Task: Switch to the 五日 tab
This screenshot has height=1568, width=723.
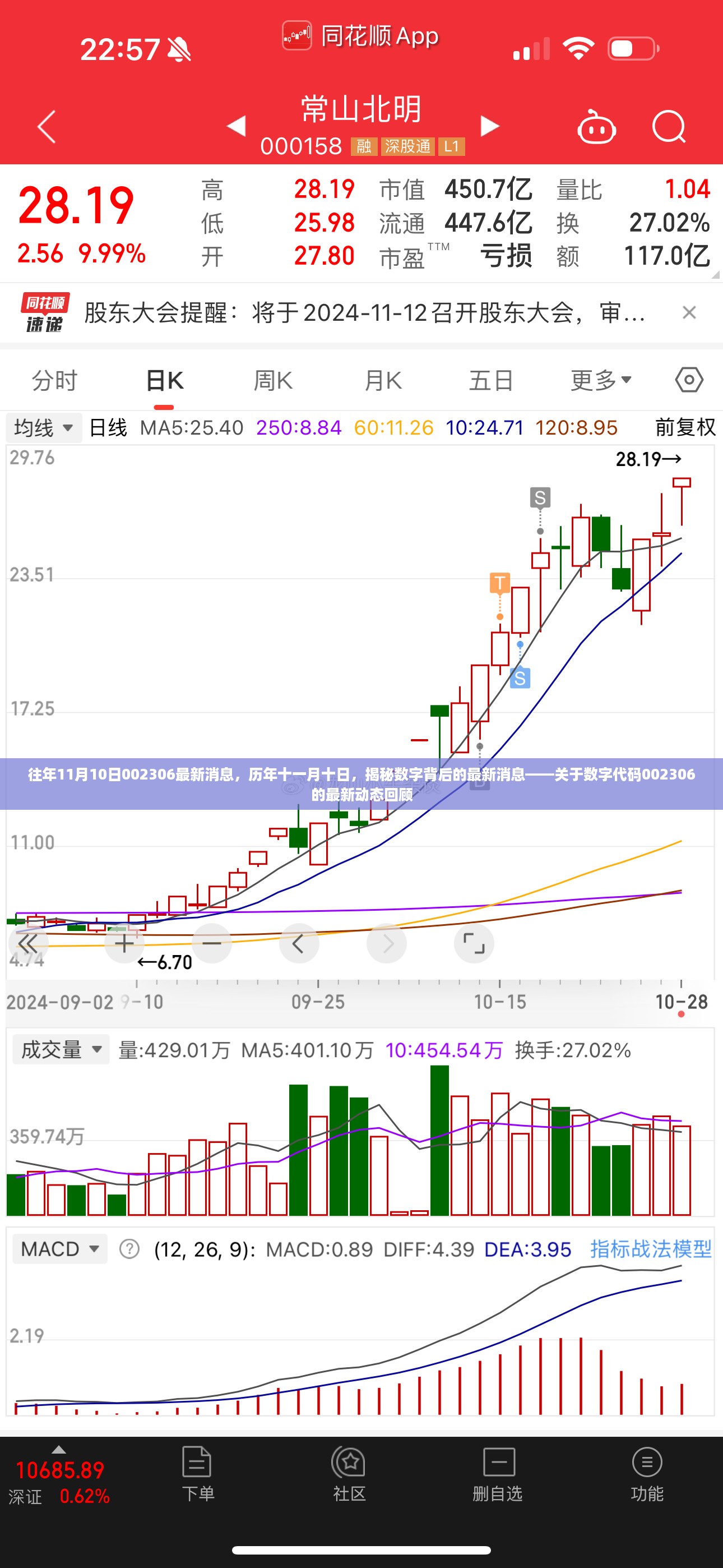Action: [490, 380]
